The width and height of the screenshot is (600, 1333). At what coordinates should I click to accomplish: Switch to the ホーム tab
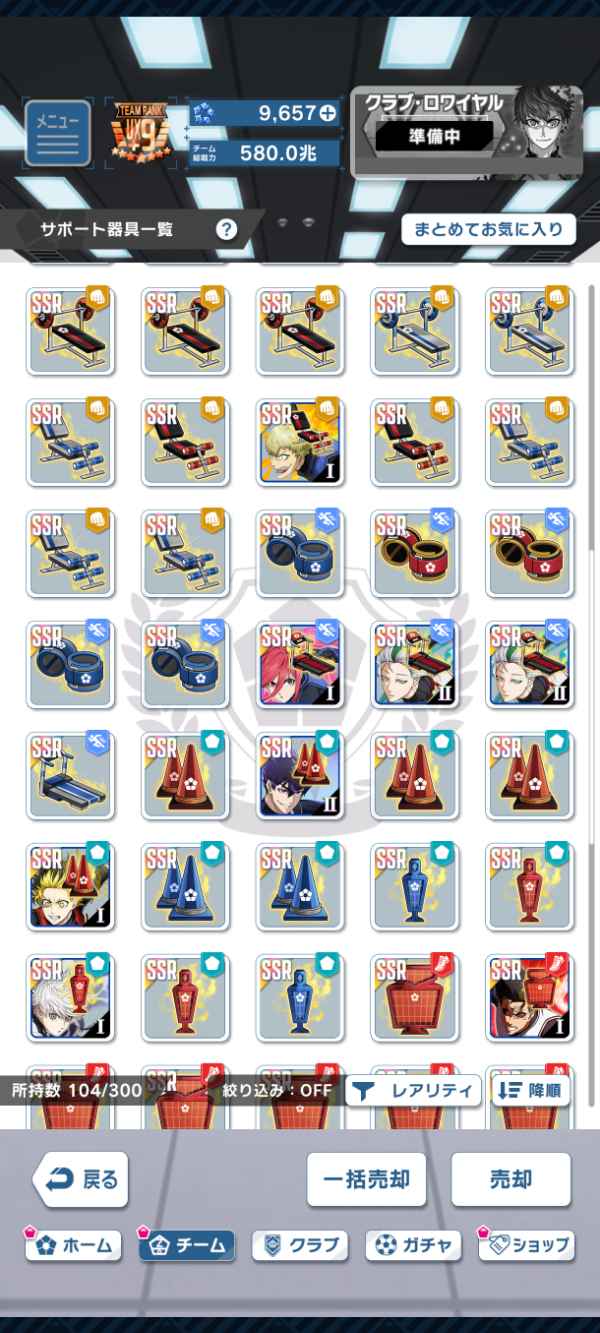point(74,1246)
